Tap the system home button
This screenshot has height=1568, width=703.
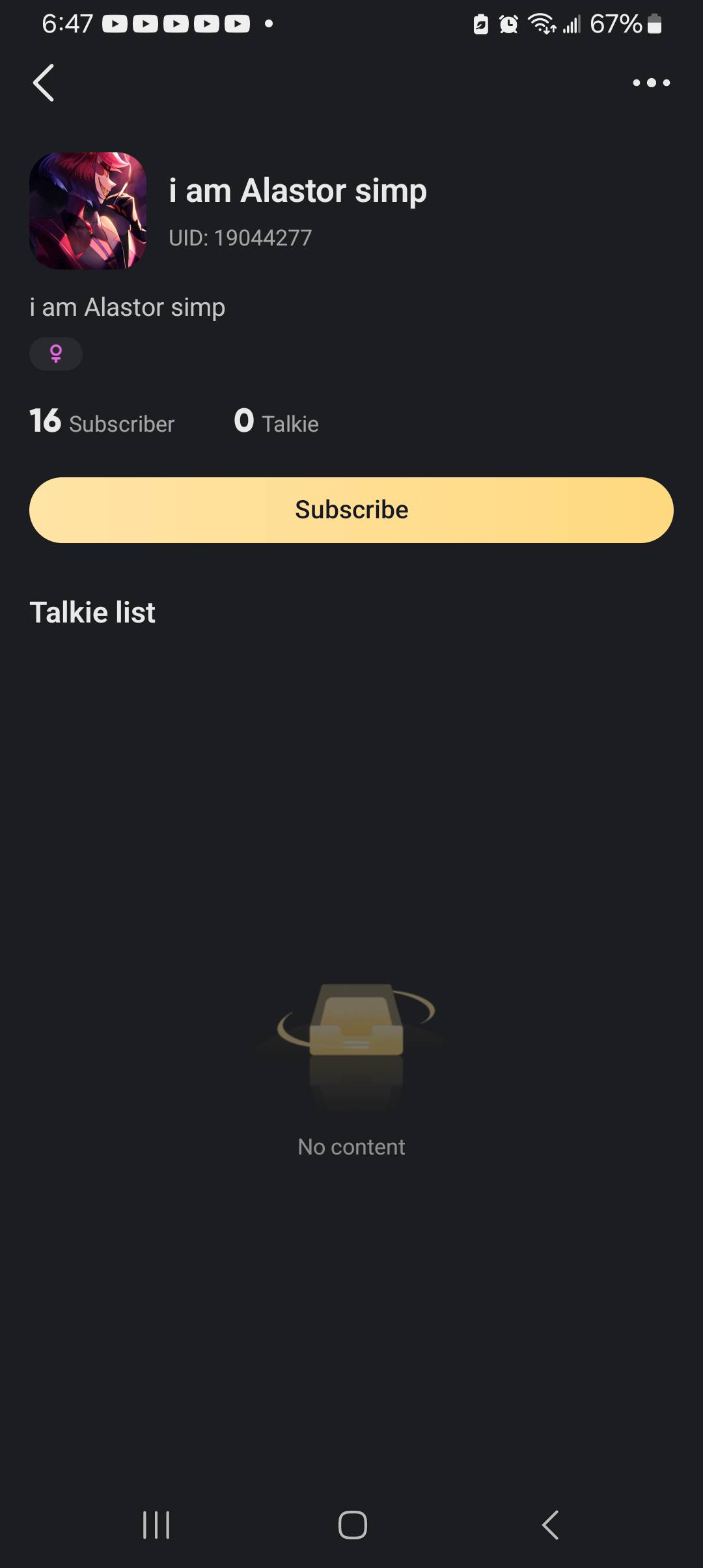tap(352, 1525)
